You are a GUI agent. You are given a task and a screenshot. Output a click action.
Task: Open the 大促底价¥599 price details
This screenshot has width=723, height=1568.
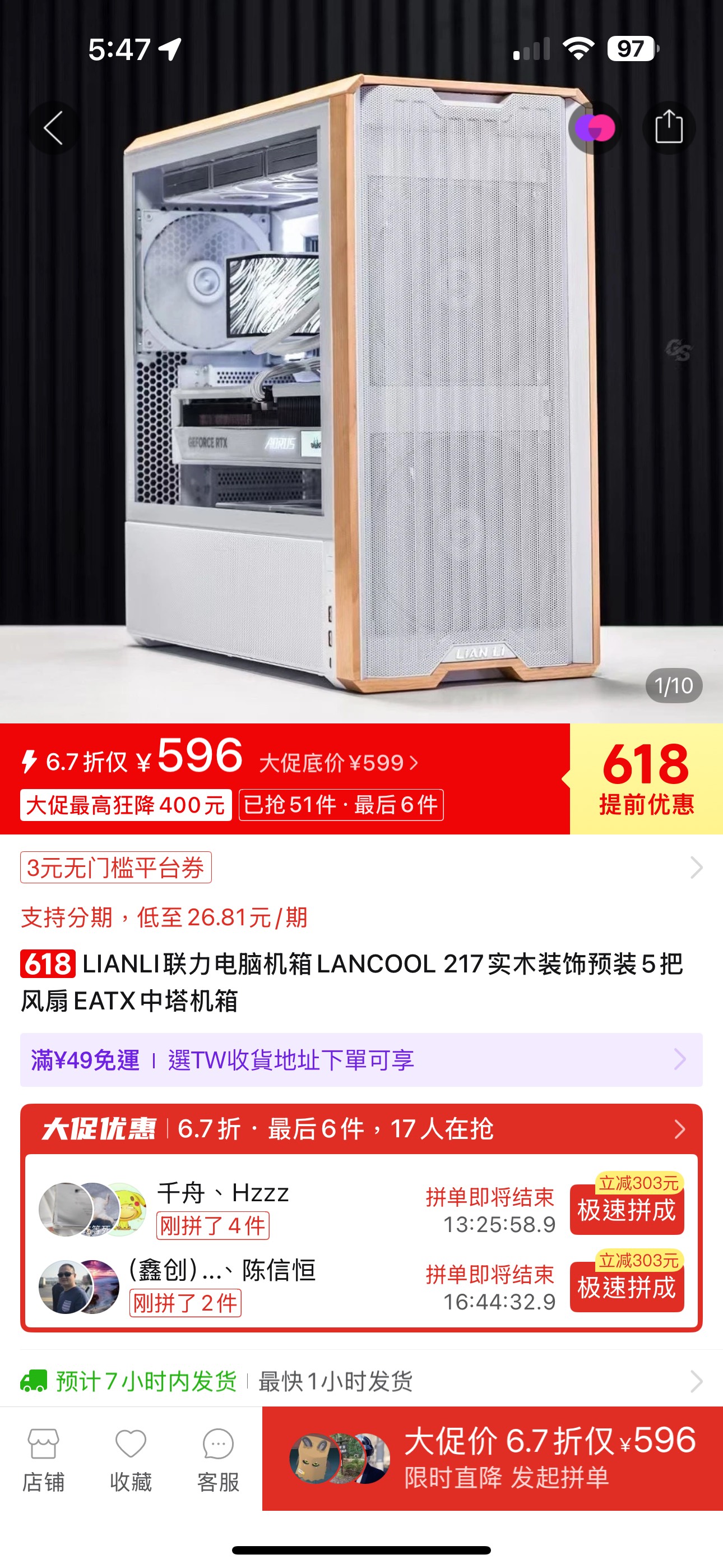click(x=339, y=763)
